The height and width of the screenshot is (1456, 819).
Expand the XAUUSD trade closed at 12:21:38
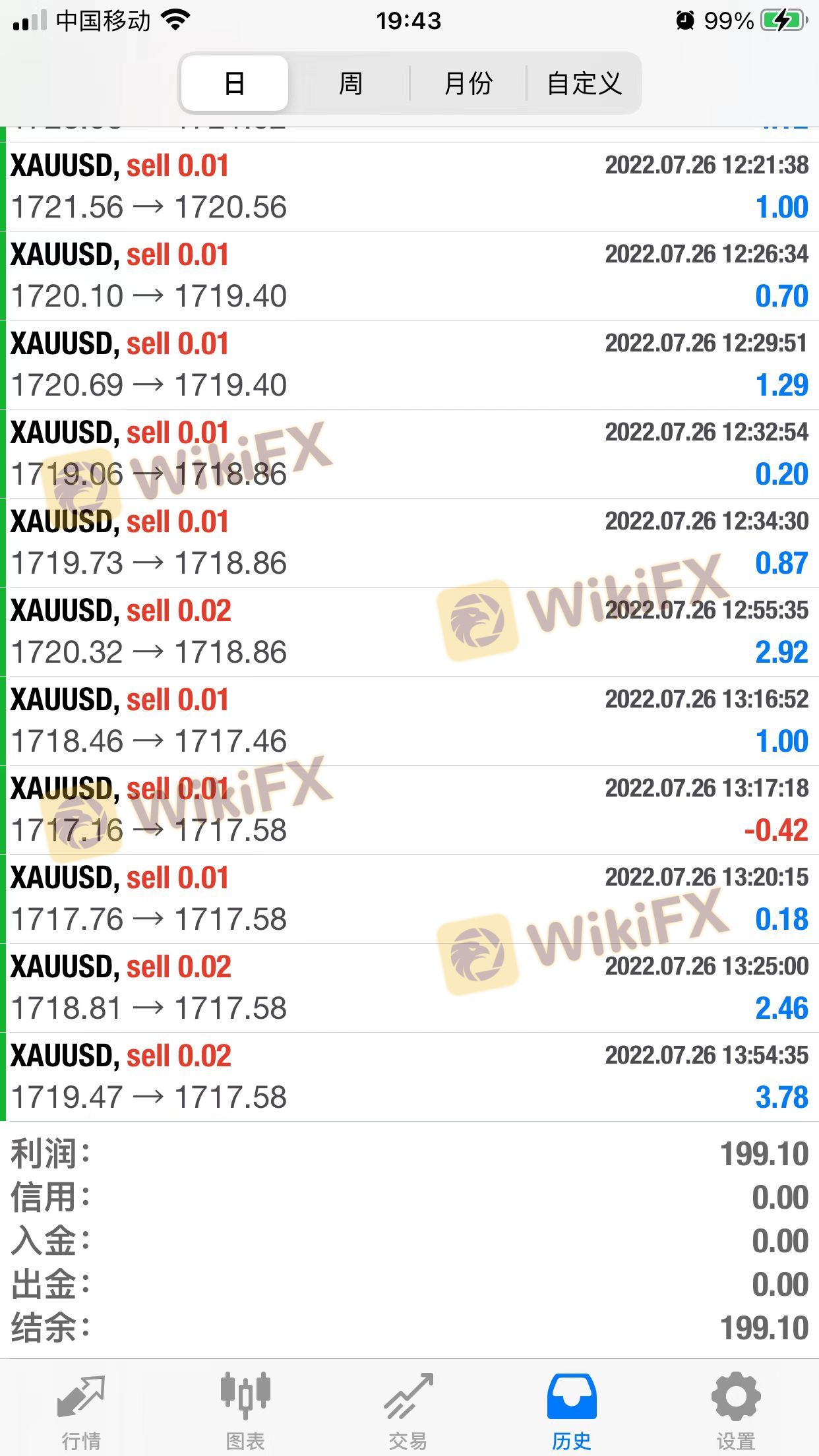[409, 187]
